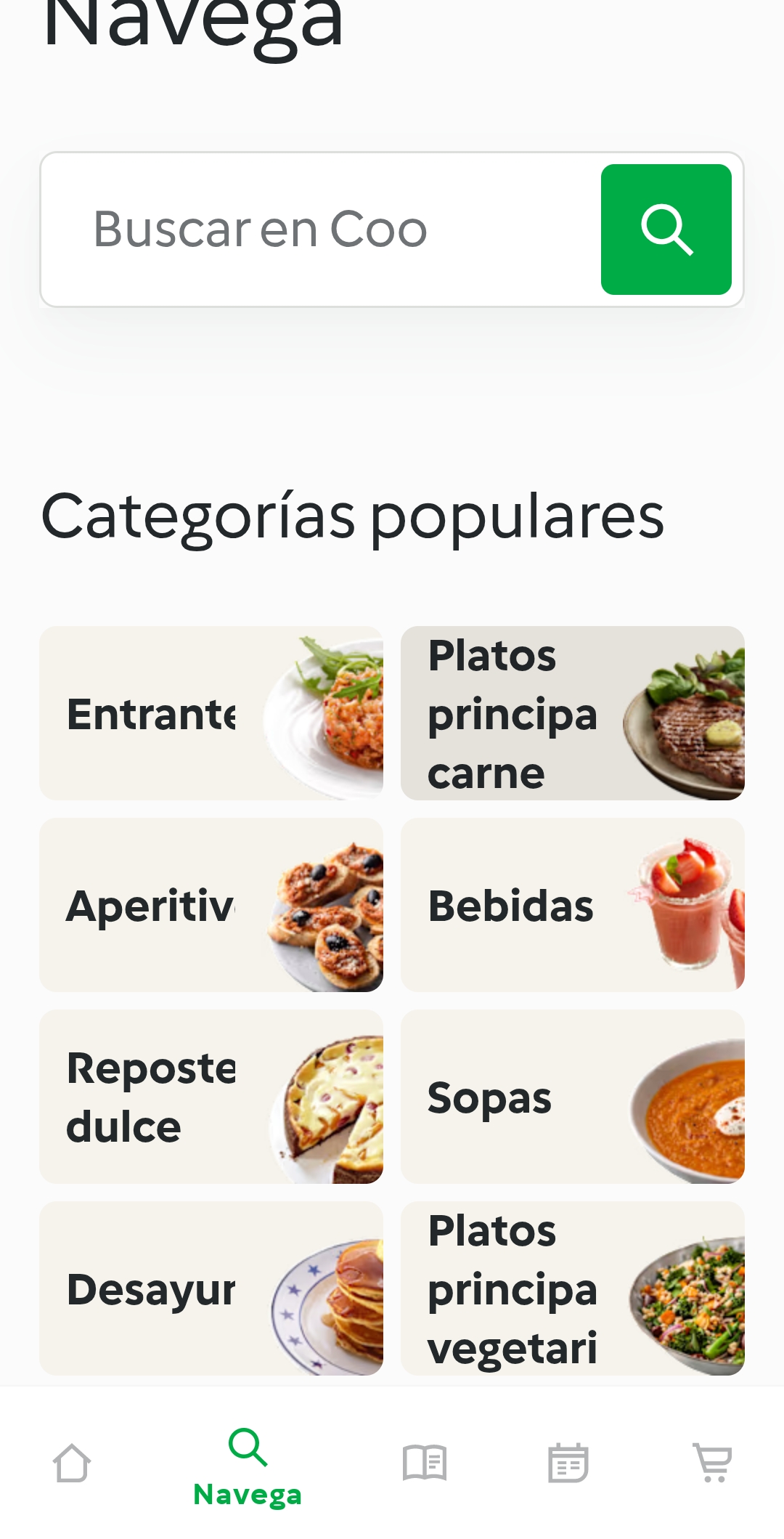The width and height of the screenshot is (784, 1539).
Task: Tap the green search button
Action: [x=666, y=230]
